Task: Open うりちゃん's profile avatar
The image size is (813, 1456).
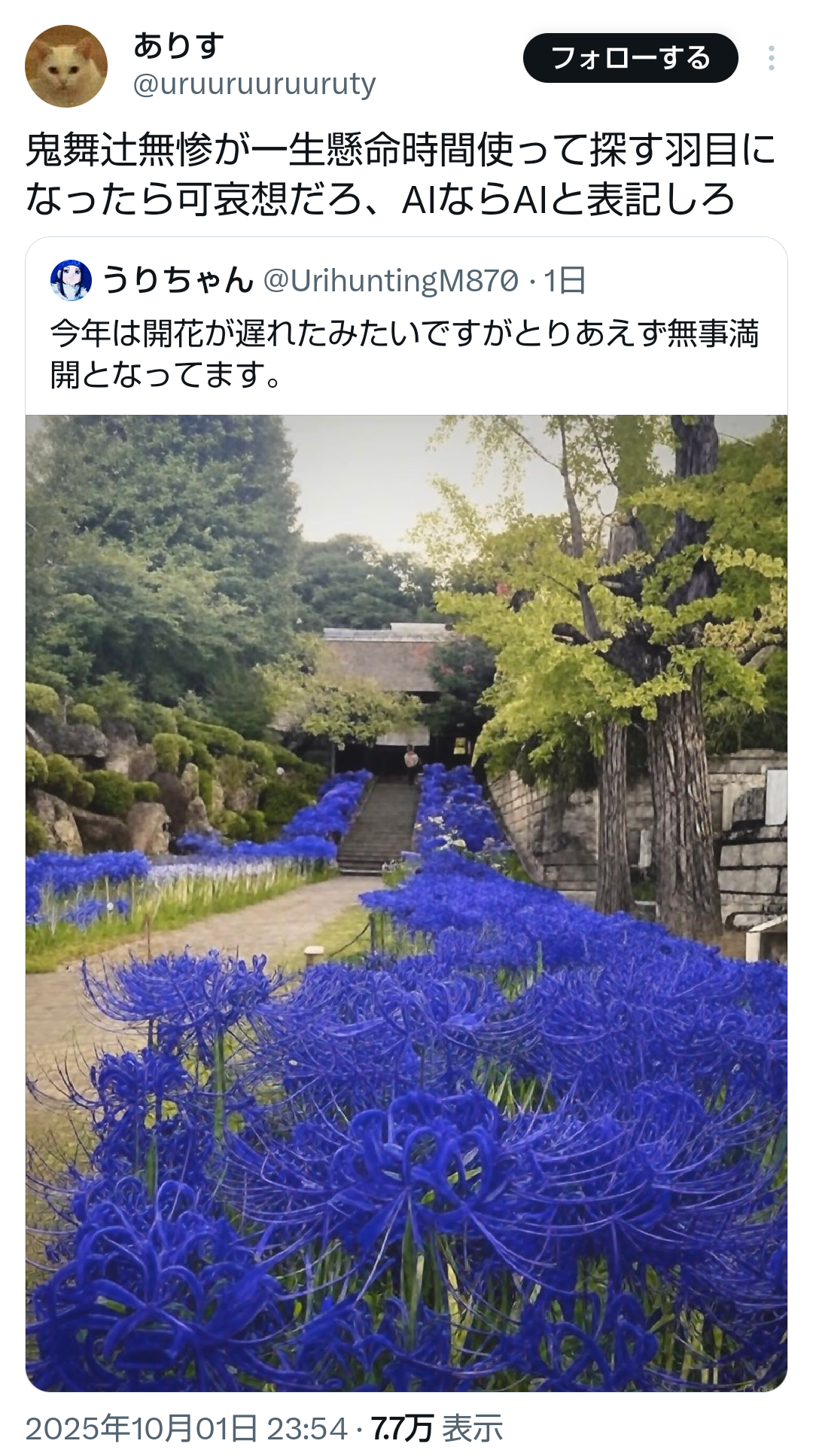Action: coord(71,281)
